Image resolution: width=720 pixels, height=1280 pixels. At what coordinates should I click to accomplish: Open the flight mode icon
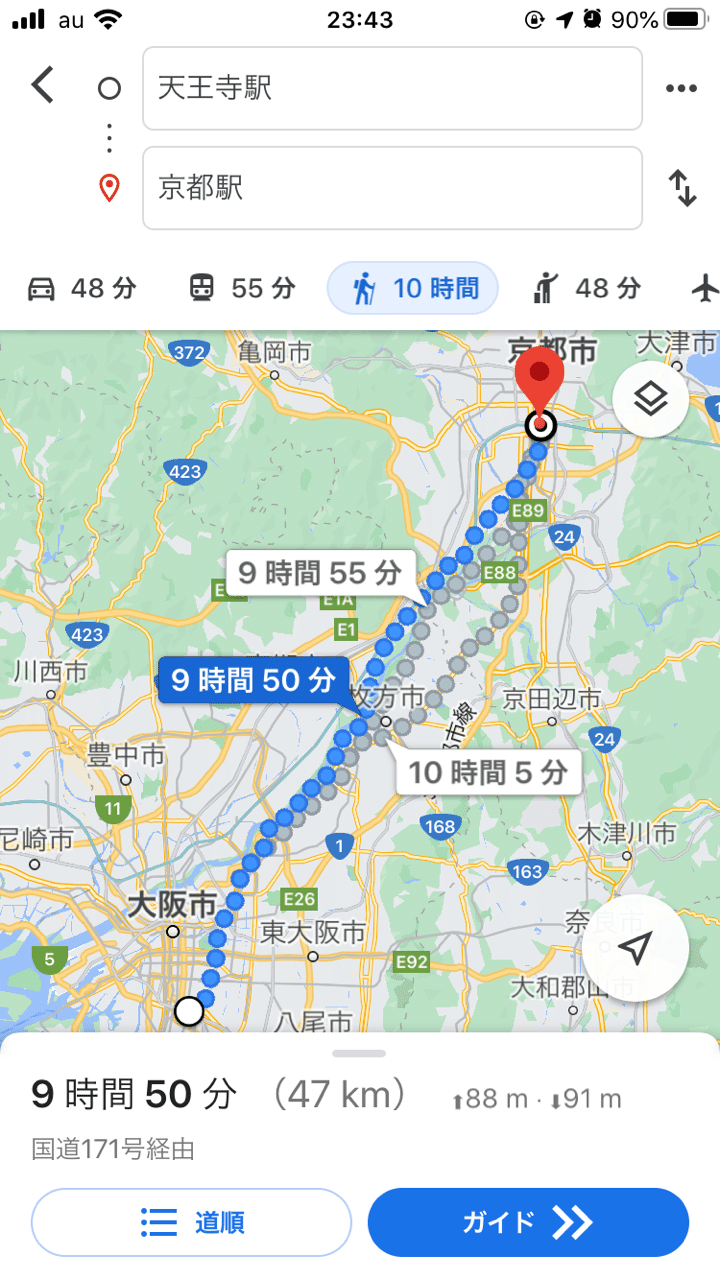click(x=706, y=288)
